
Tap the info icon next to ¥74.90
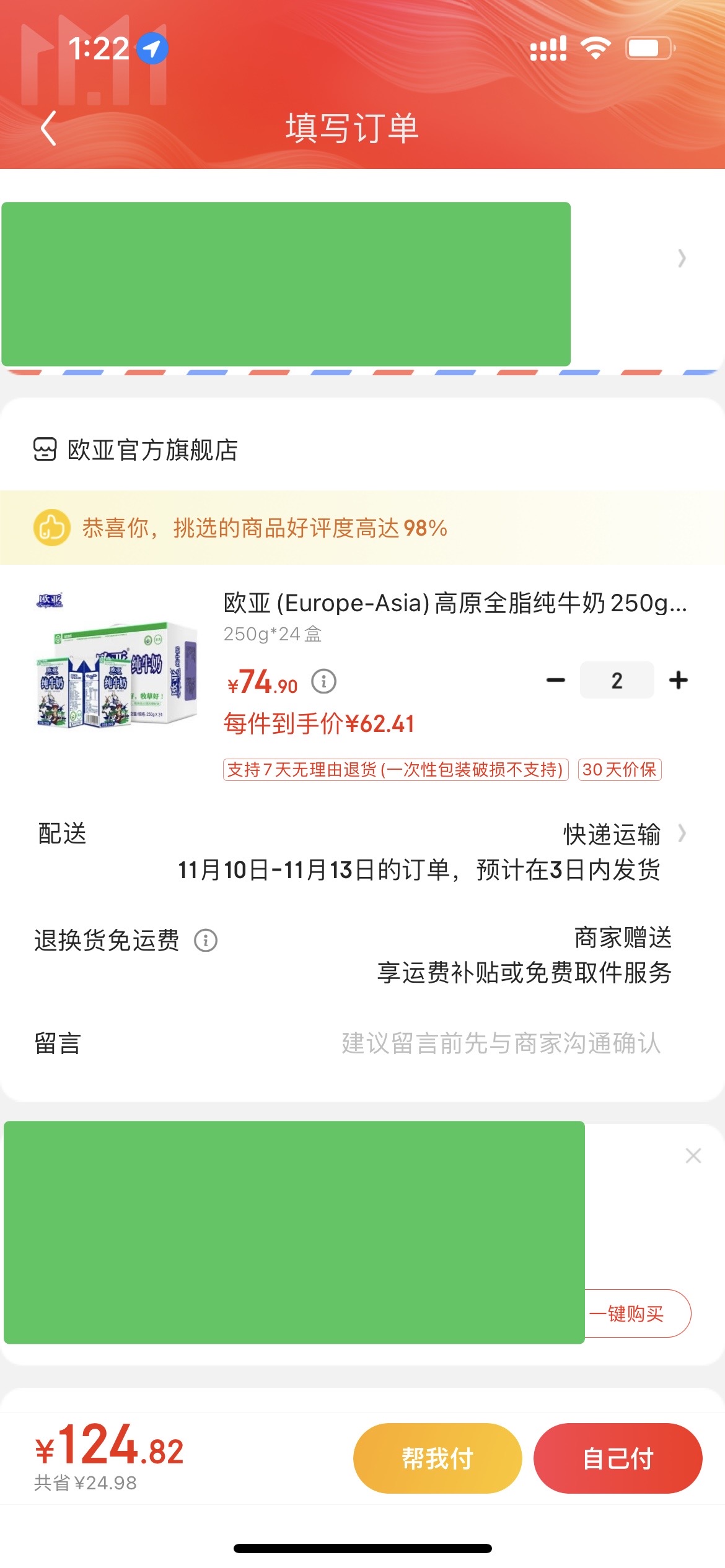click(x=323, y=681)
